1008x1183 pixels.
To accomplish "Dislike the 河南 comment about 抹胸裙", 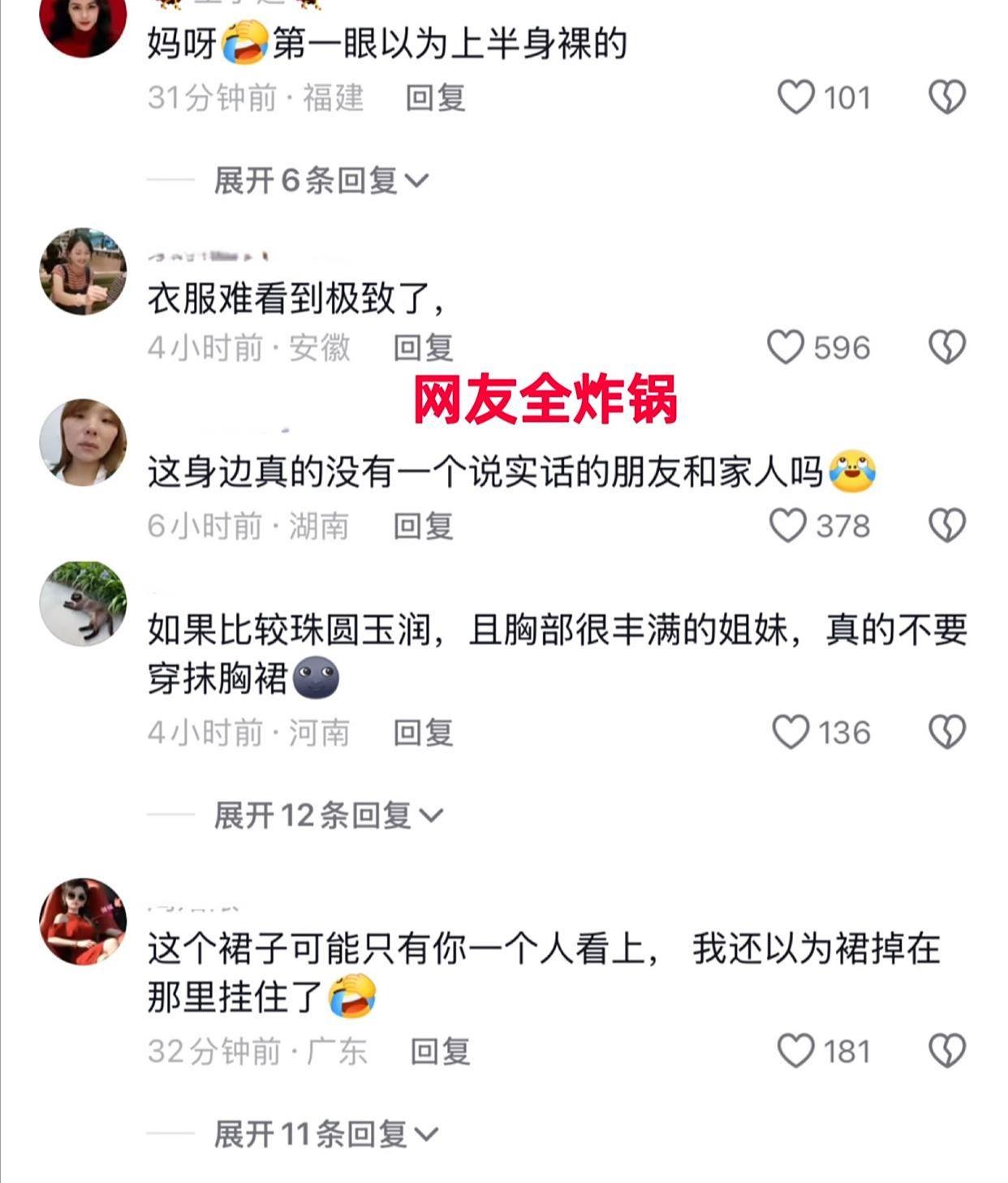I will (x=946, y=732).
